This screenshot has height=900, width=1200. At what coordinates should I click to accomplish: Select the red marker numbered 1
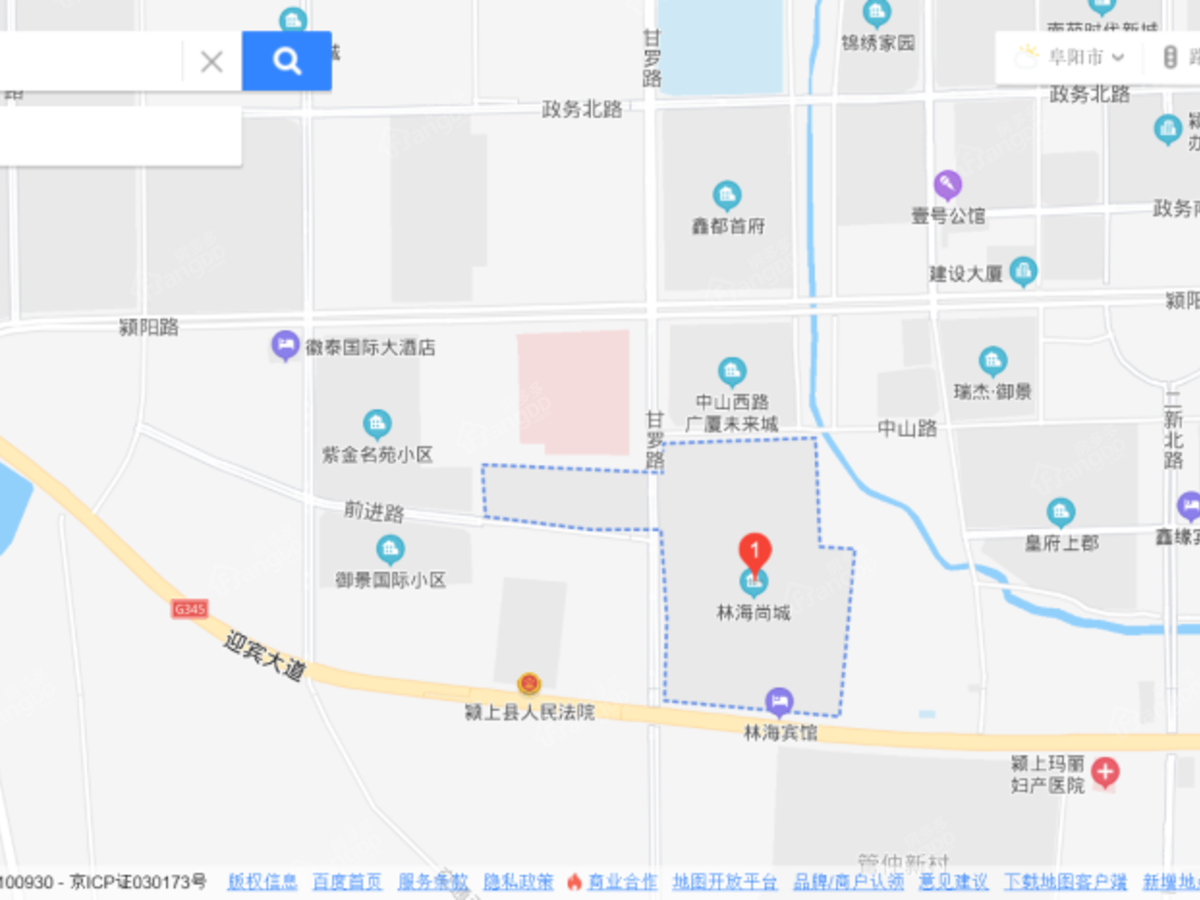(755, 551)
